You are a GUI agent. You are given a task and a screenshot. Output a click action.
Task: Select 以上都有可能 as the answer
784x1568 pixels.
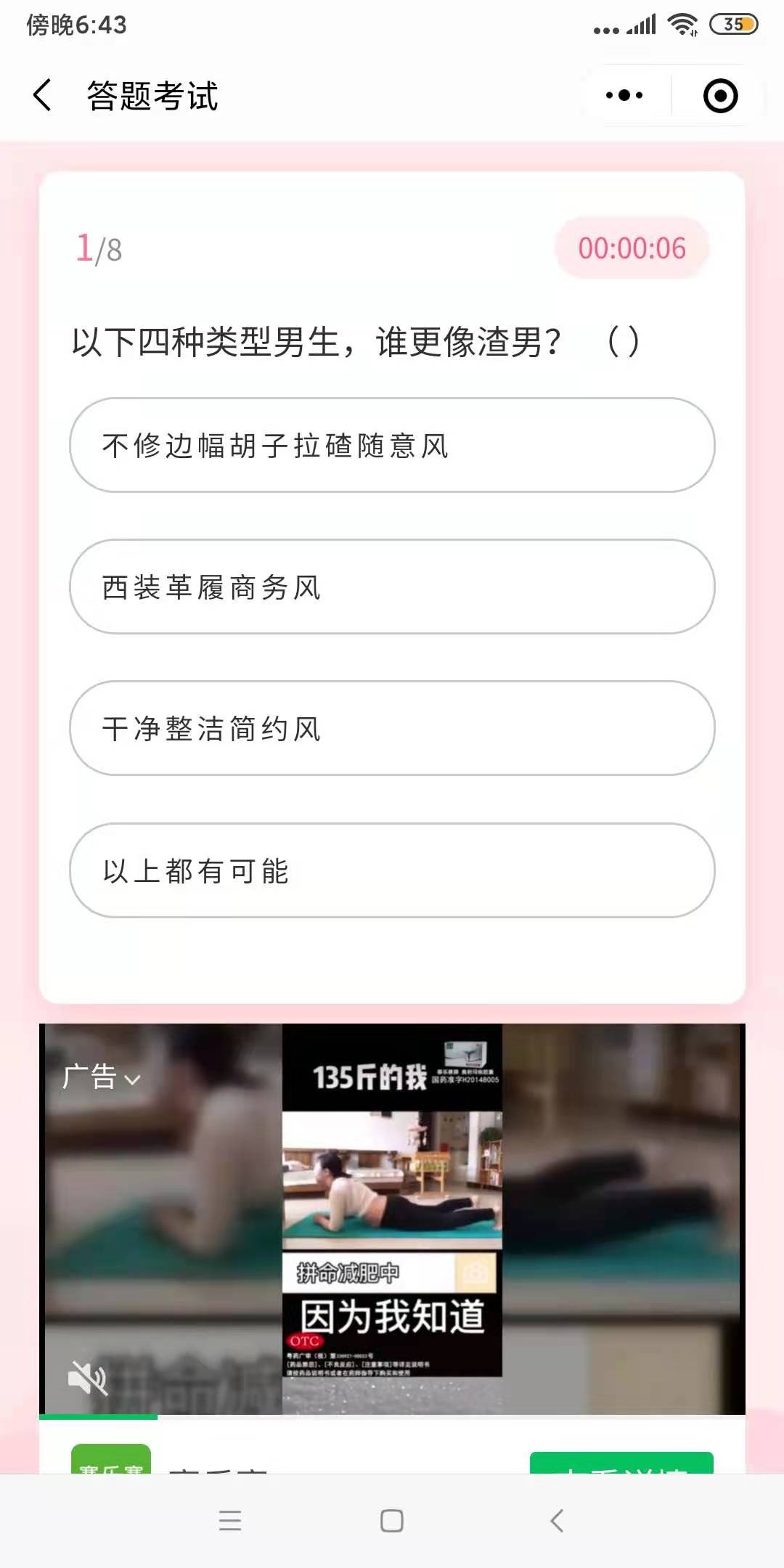pos(392,870)
